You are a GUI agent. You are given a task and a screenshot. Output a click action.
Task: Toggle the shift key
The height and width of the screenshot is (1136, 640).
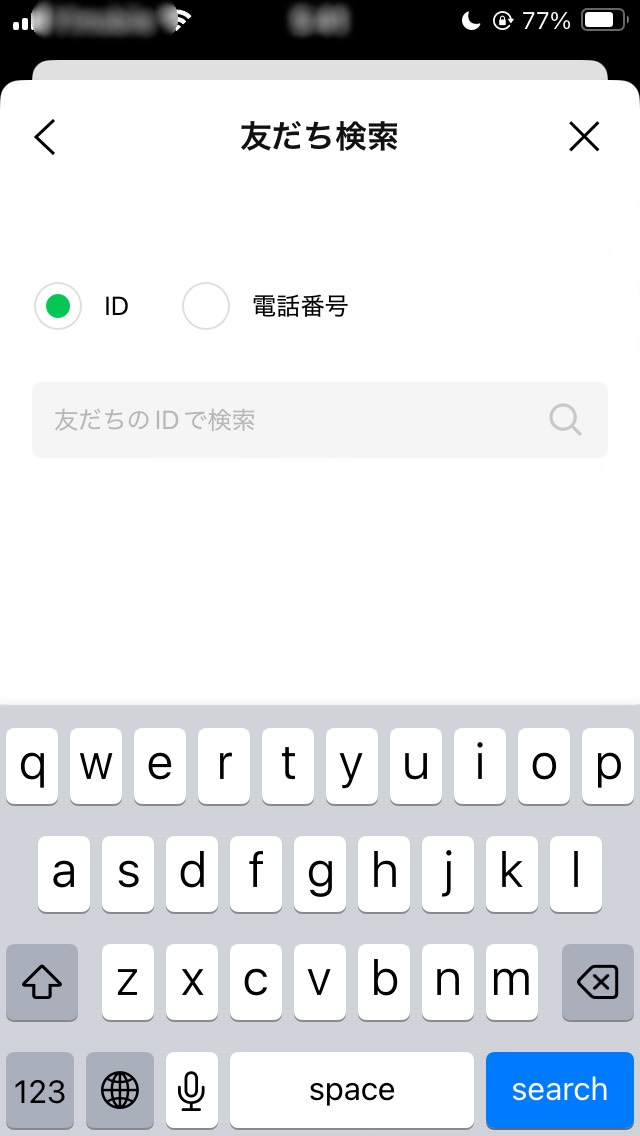click(42, 982)
